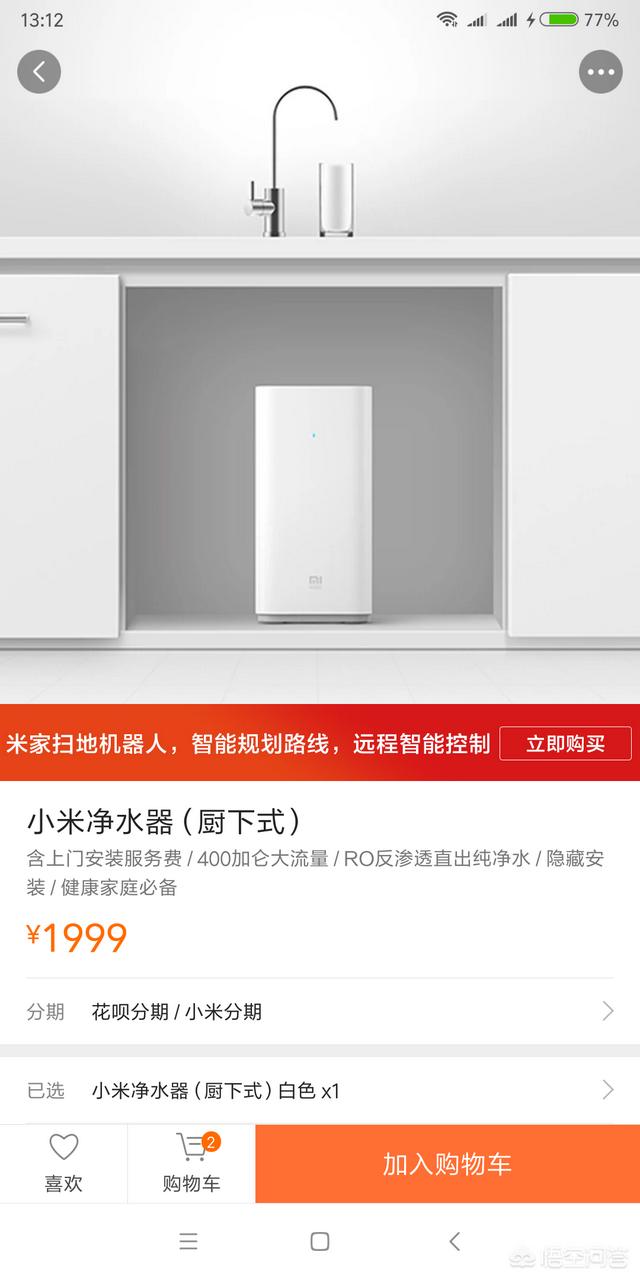The height and width of the screenshot is (1280, 640).
Task: Open the 购物车 shopping cart
Action: tap(191, 1163)
